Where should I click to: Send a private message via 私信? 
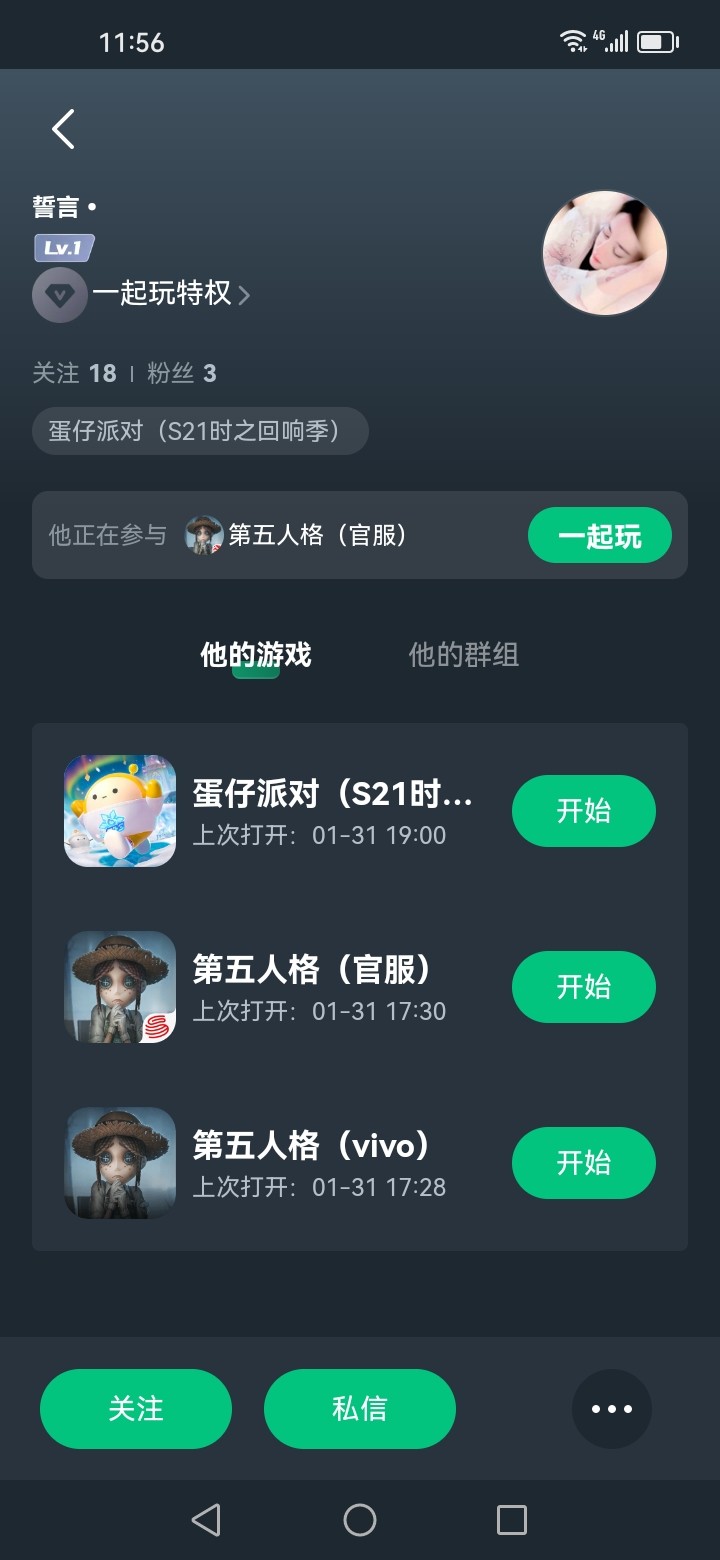click(359, 1409)
